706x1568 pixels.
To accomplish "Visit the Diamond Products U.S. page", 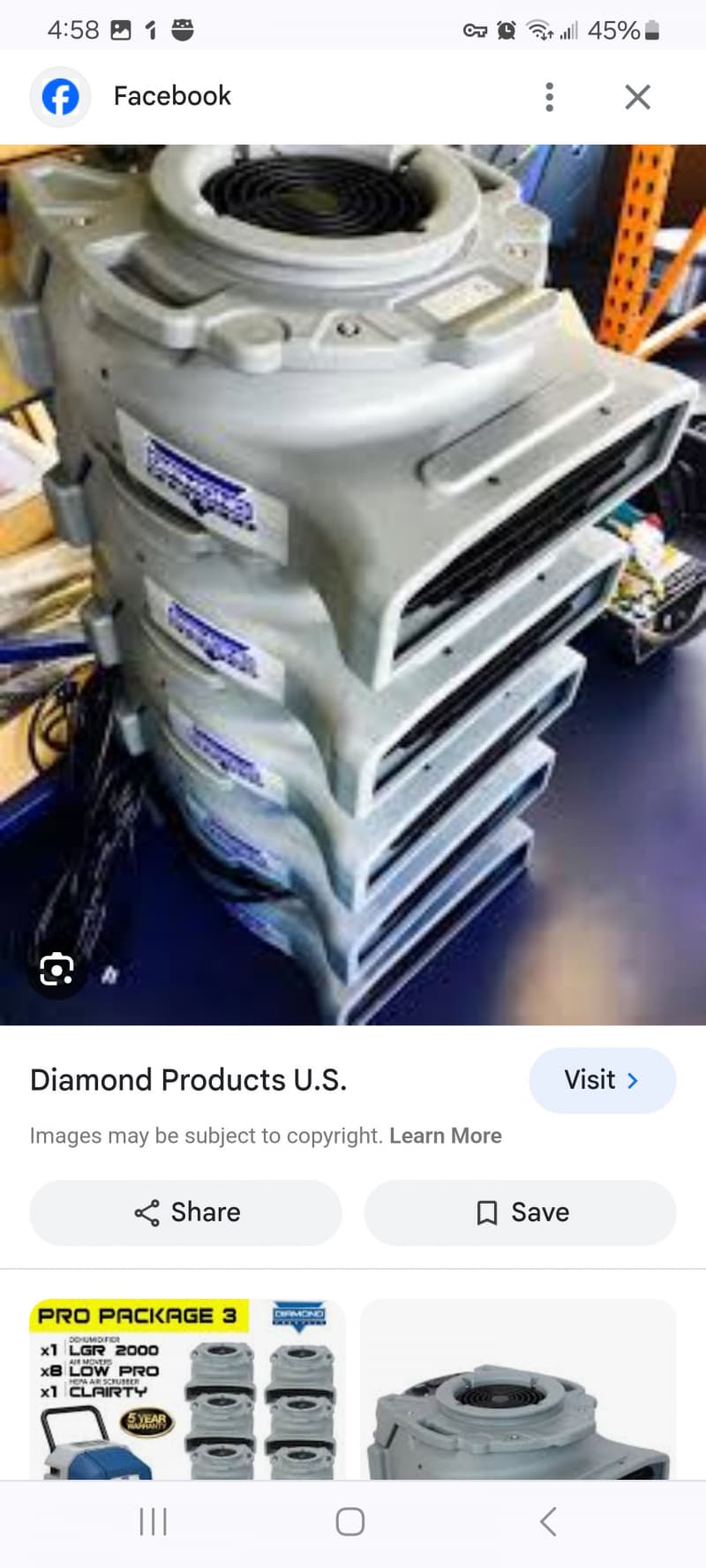I will (602, 1080).
